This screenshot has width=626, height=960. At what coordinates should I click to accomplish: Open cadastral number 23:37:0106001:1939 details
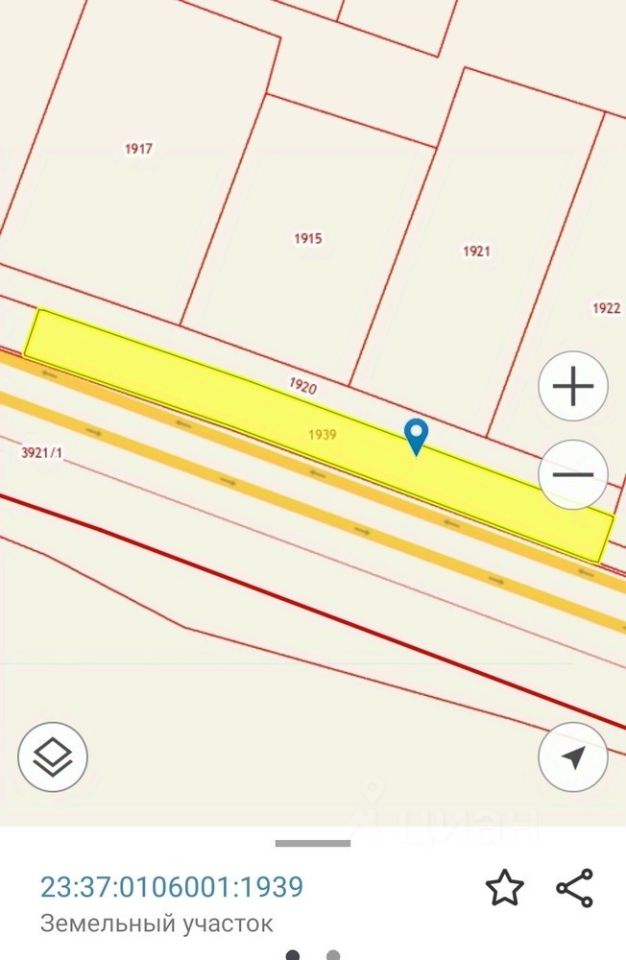(x=171, y=886)
